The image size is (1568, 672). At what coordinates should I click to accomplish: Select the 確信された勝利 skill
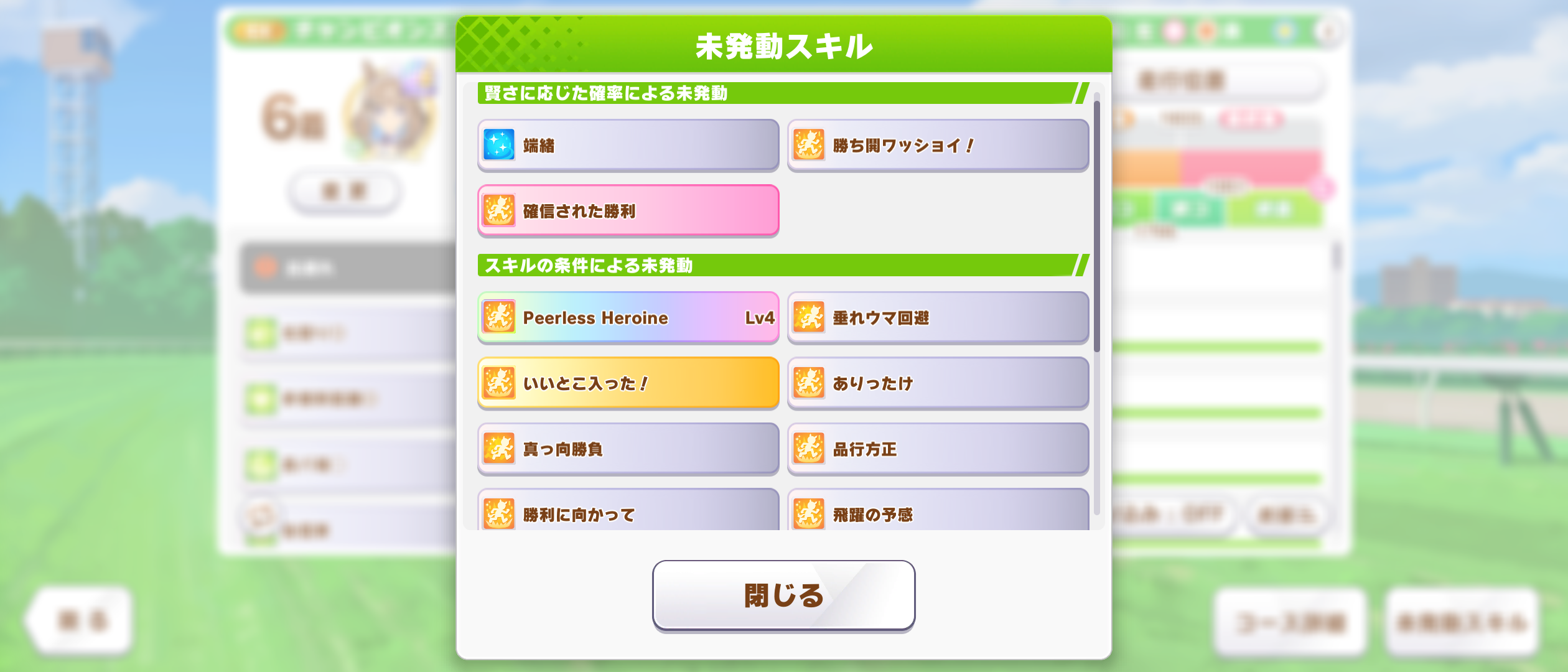[x=628, y=211]
